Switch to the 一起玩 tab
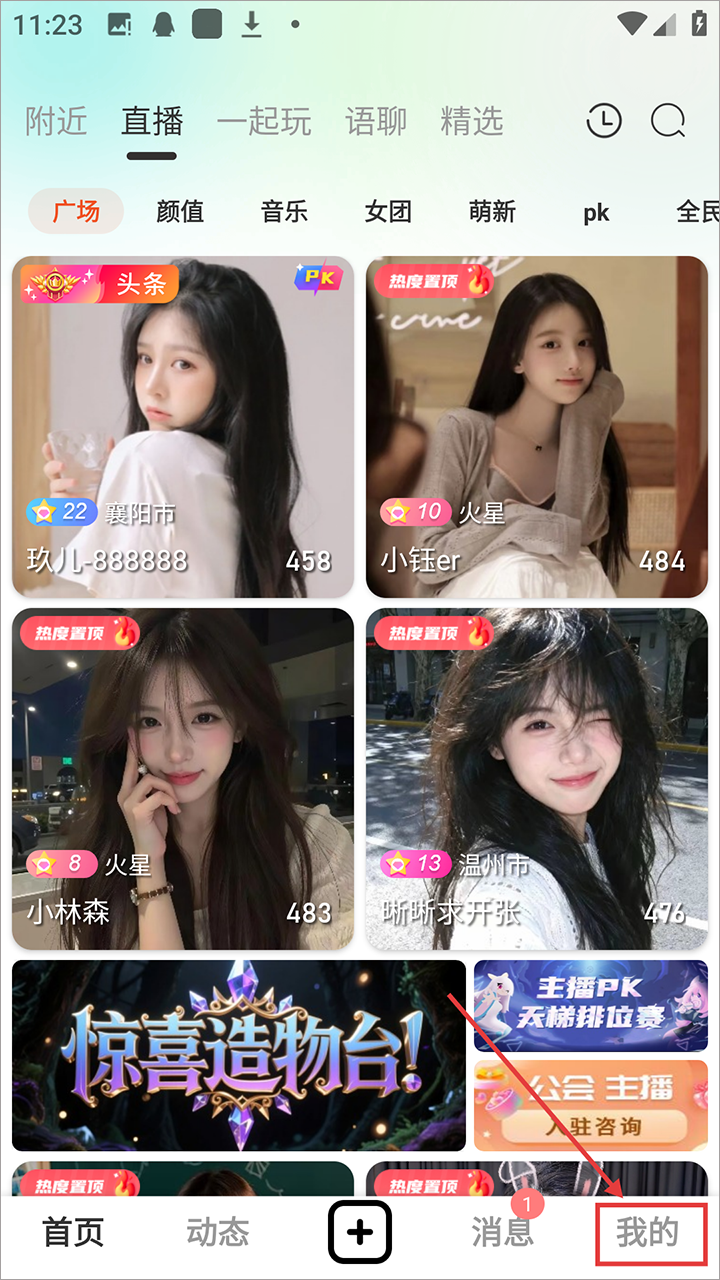720x1280 pixels. coord(264,122)
